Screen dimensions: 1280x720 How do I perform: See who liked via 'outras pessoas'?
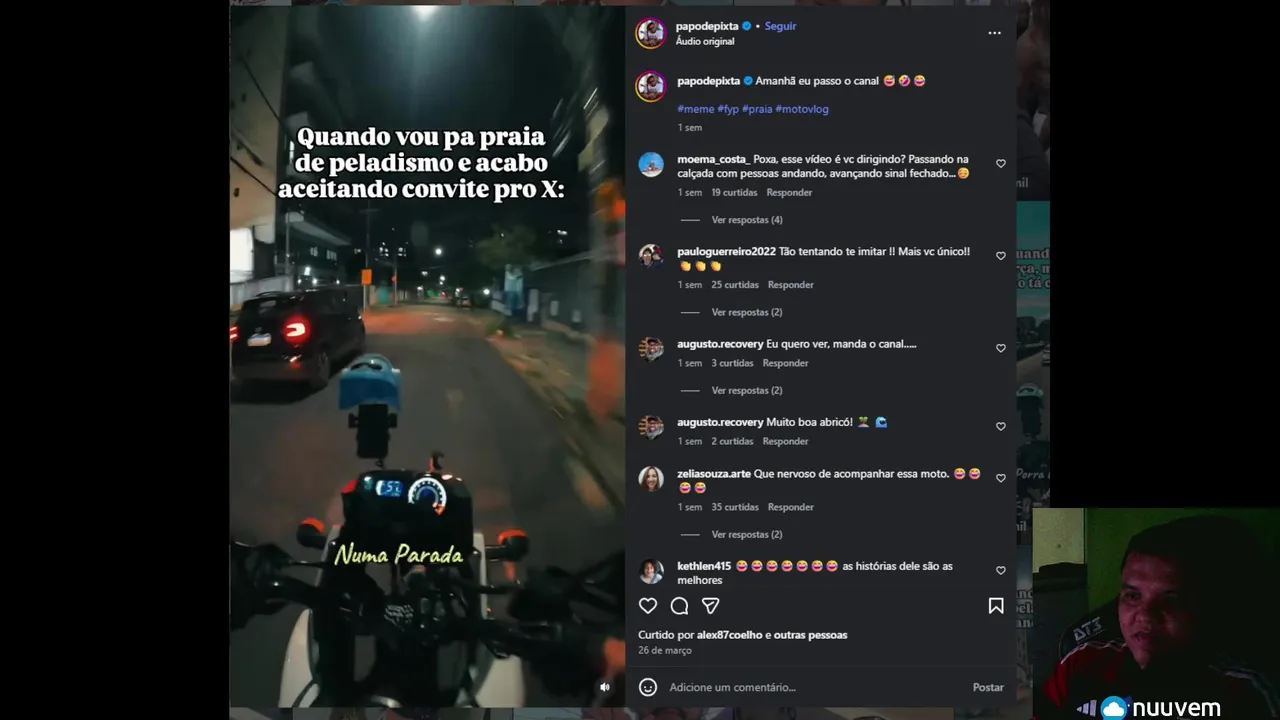click(811, 635)
